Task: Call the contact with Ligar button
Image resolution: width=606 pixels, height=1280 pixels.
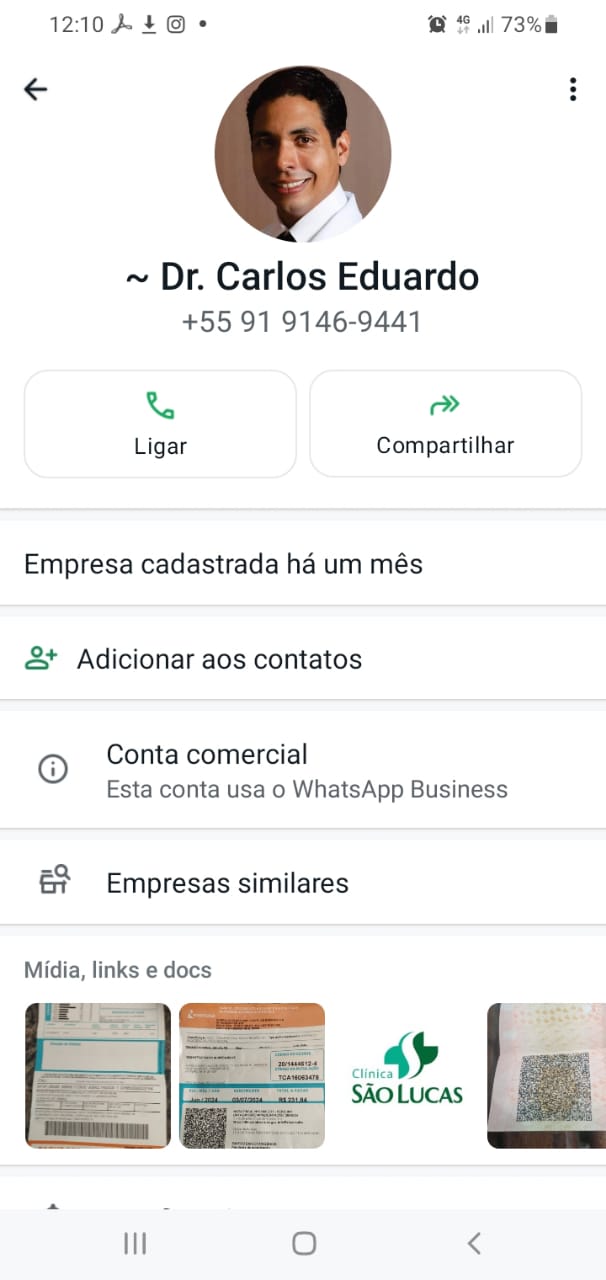Action: click(x=160, y=424)
